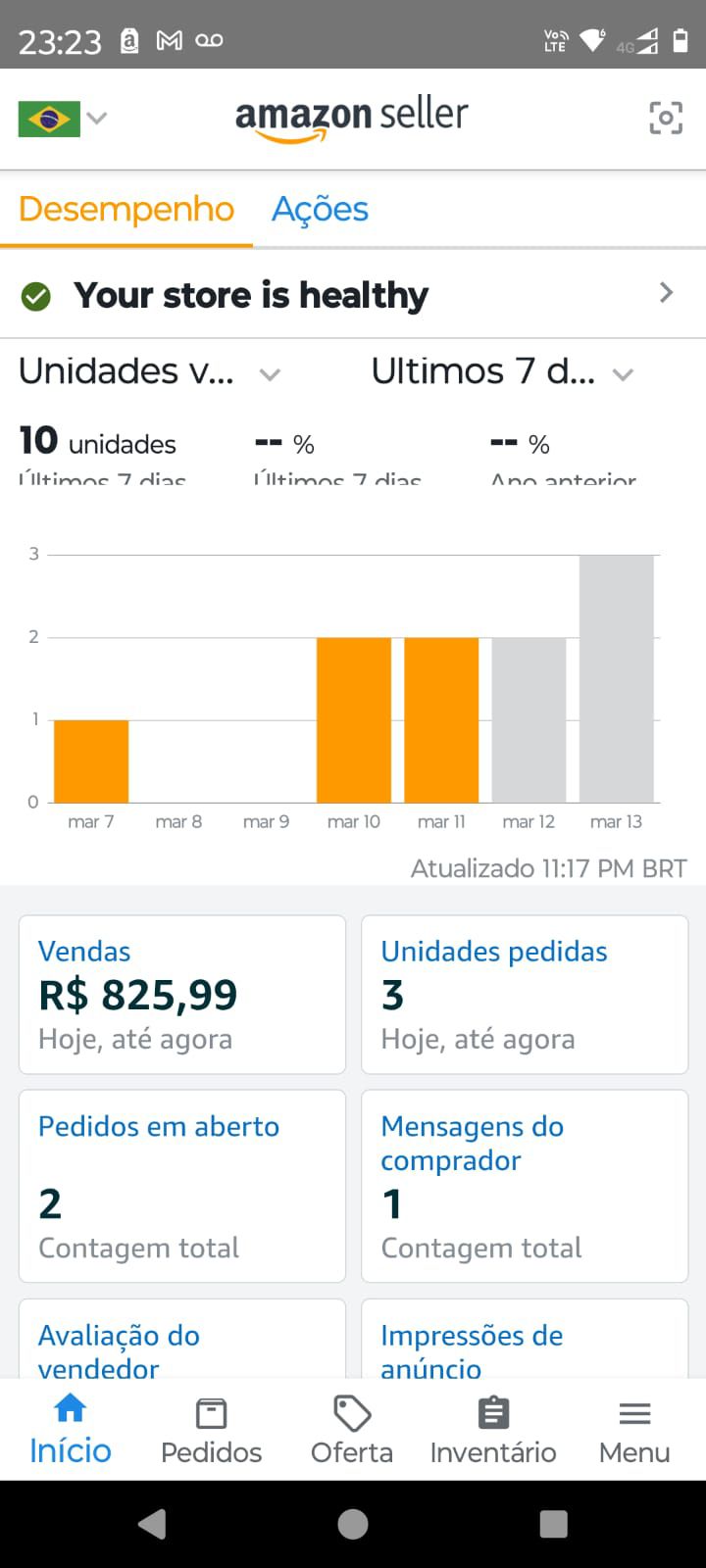
Task: Open the store health details
Action: pyautogui.click(x=353, y=294)
